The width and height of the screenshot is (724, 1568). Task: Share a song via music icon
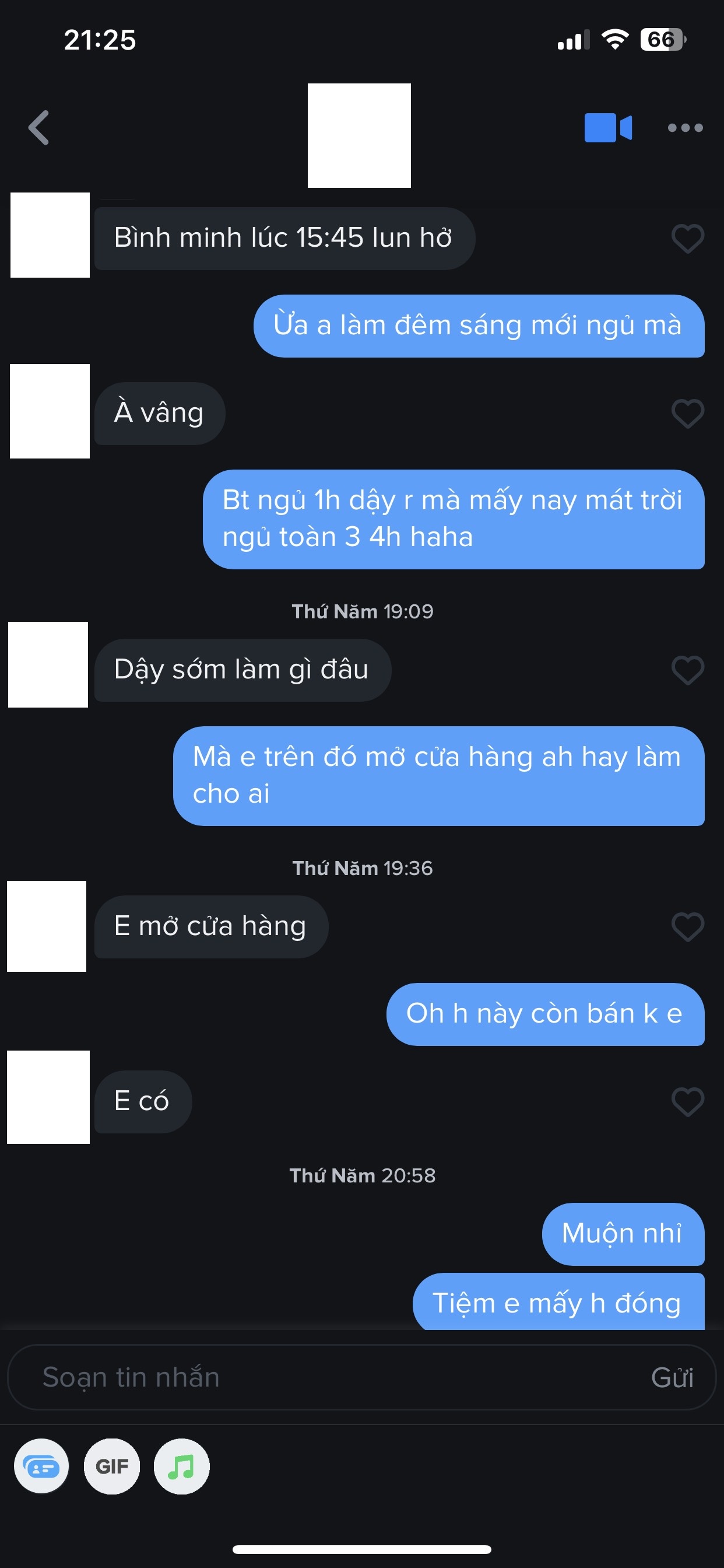point(181,1467)
